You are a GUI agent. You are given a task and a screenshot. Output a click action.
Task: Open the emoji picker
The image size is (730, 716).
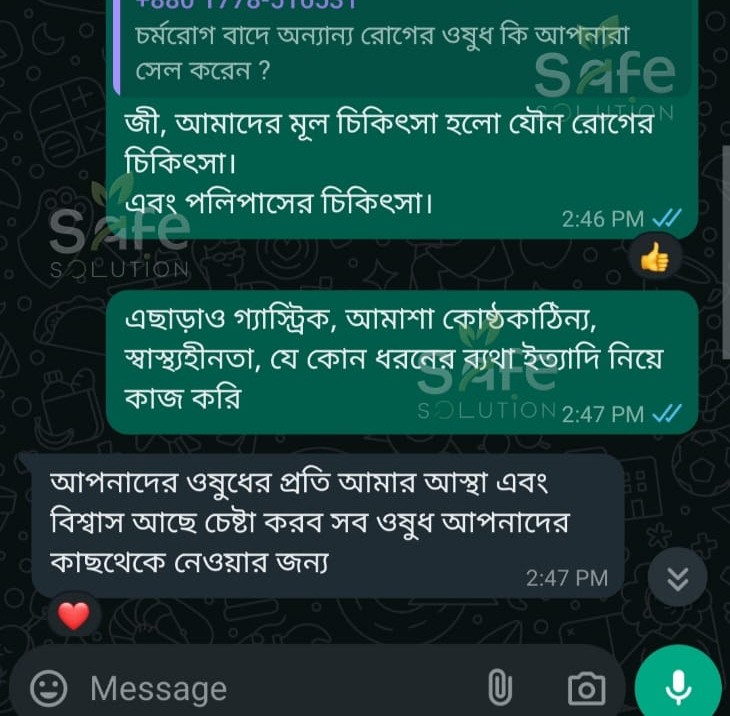point(49,688)
